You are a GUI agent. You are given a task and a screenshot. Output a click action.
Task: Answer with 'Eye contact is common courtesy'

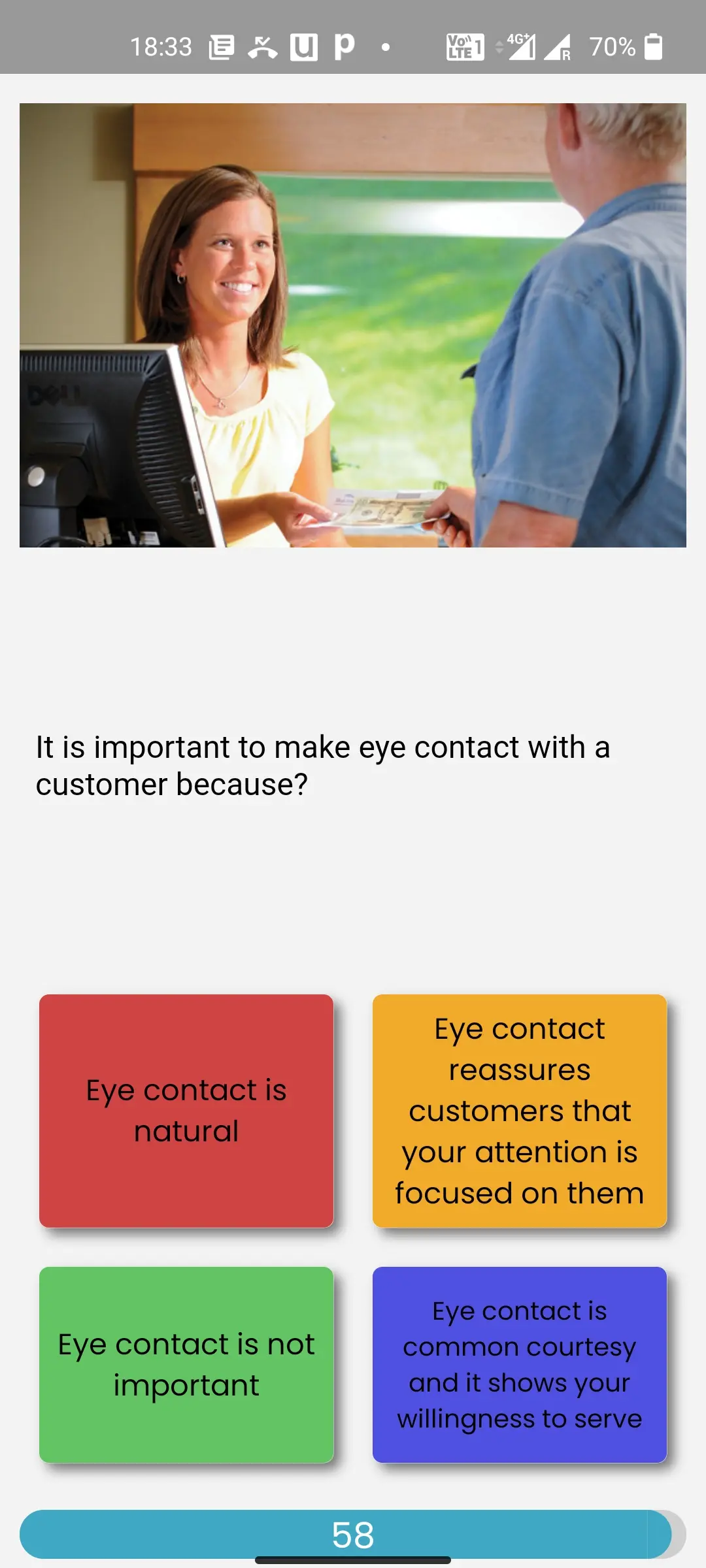click(x=520, y=1364)
